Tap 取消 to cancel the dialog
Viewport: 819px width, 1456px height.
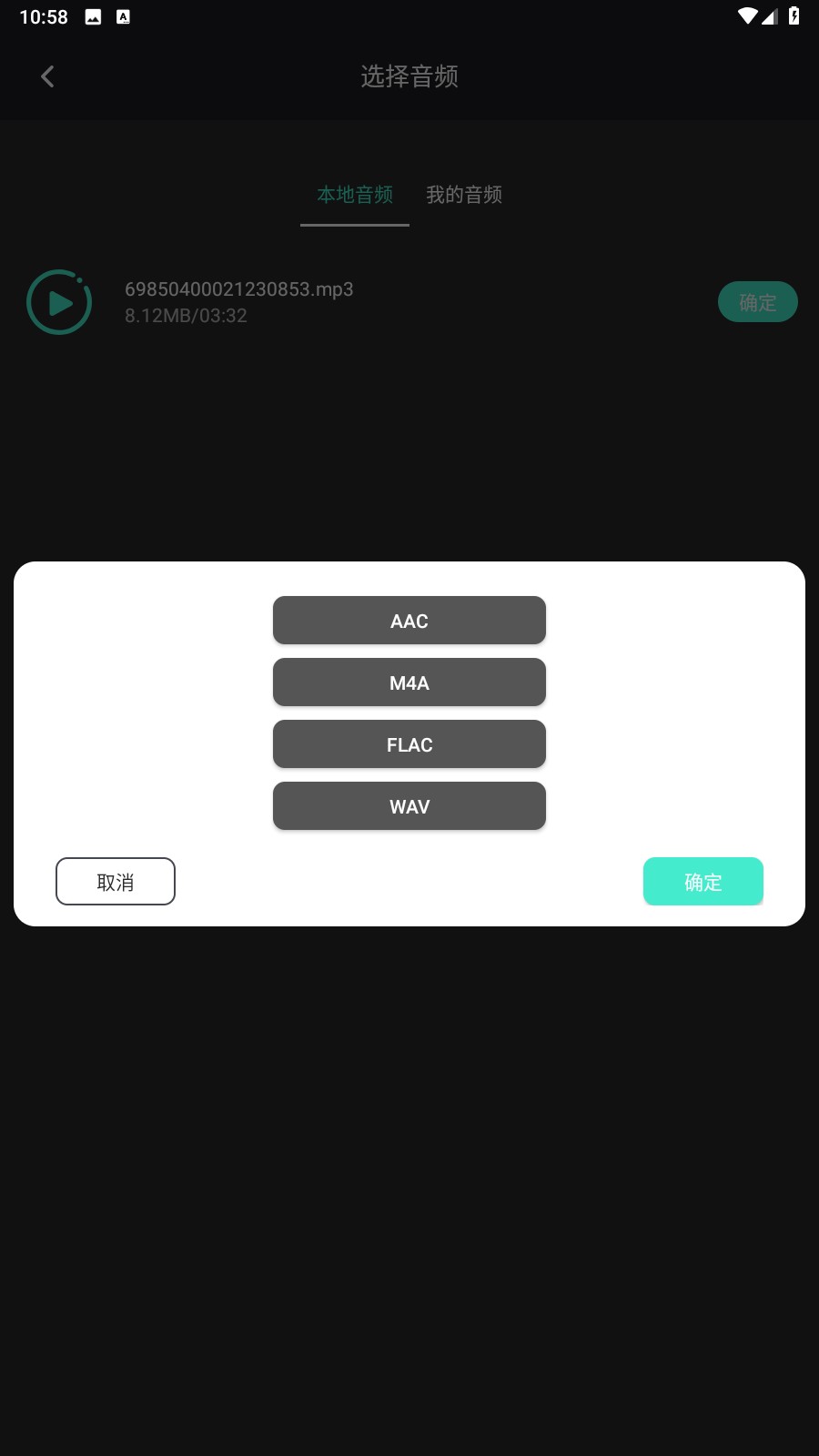116,881
